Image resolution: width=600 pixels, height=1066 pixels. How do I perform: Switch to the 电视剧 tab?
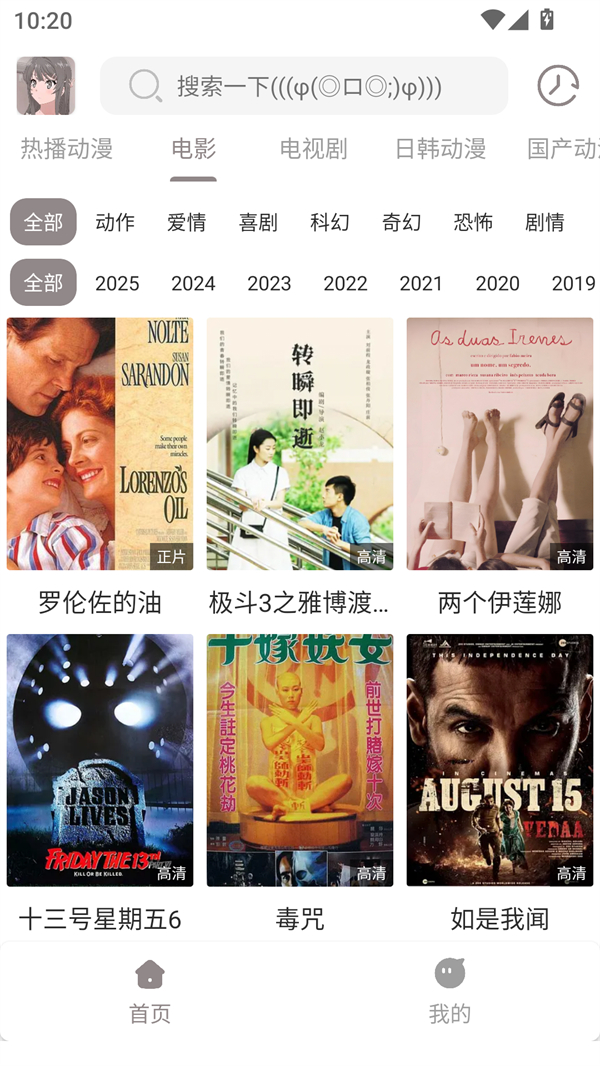[x=313, y=149]
